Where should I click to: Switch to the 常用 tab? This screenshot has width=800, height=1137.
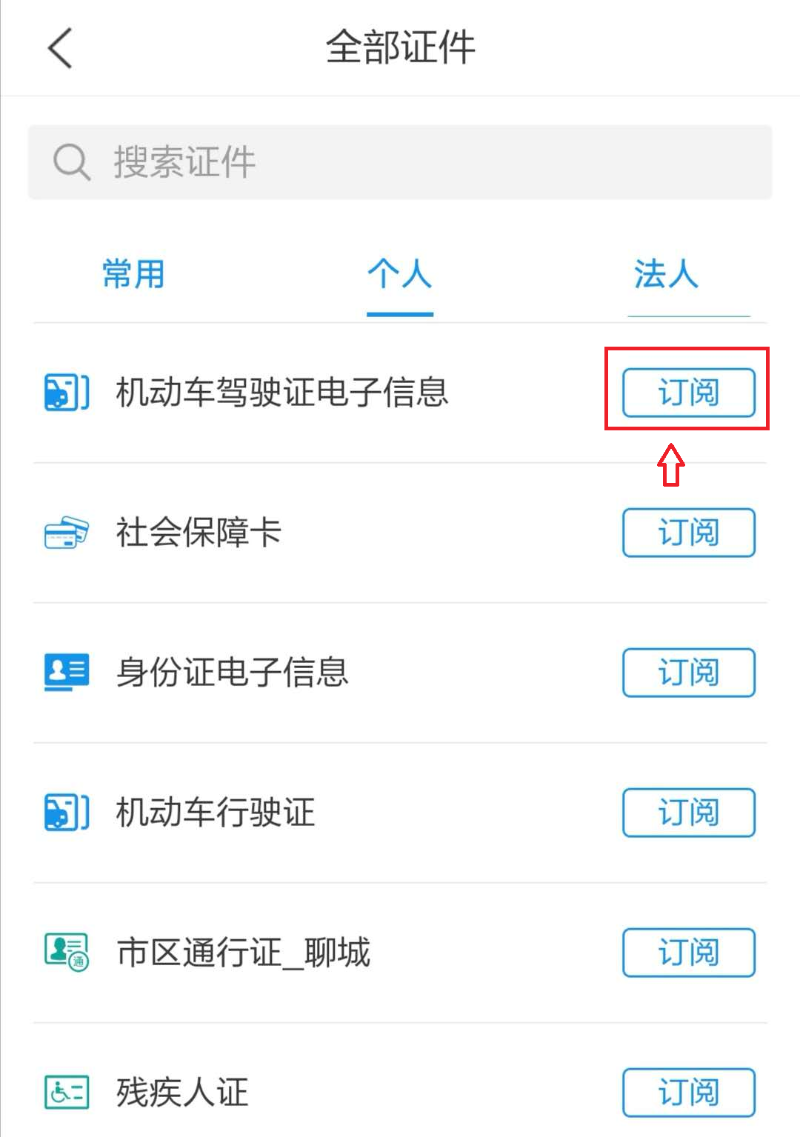[x=133, y=274]
